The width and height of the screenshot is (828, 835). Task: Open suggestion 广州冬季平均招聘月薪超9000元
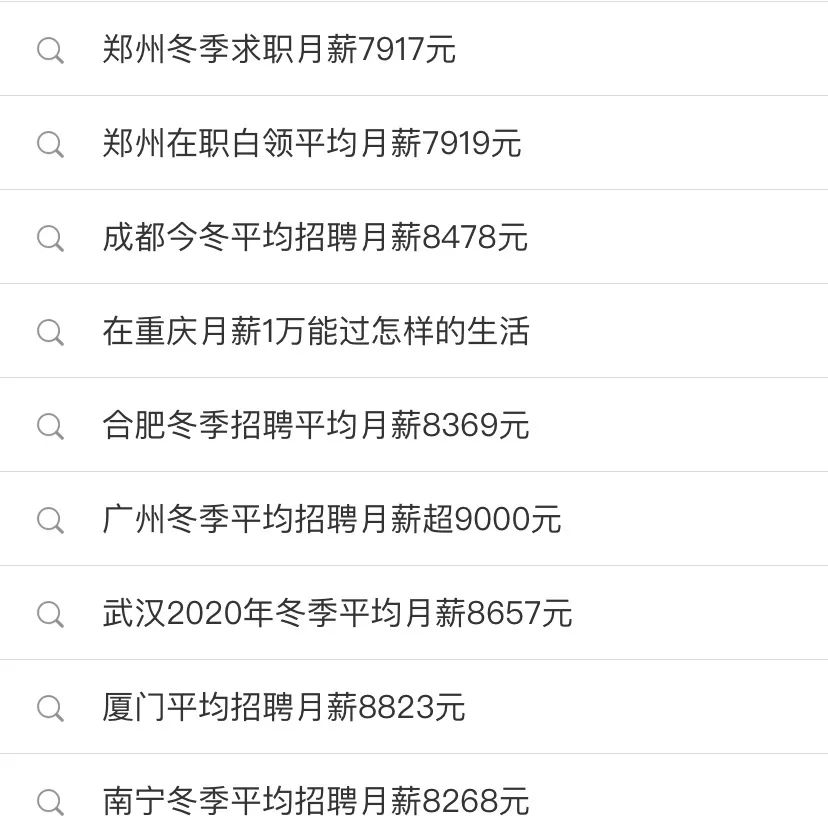[x=332, y=519]
